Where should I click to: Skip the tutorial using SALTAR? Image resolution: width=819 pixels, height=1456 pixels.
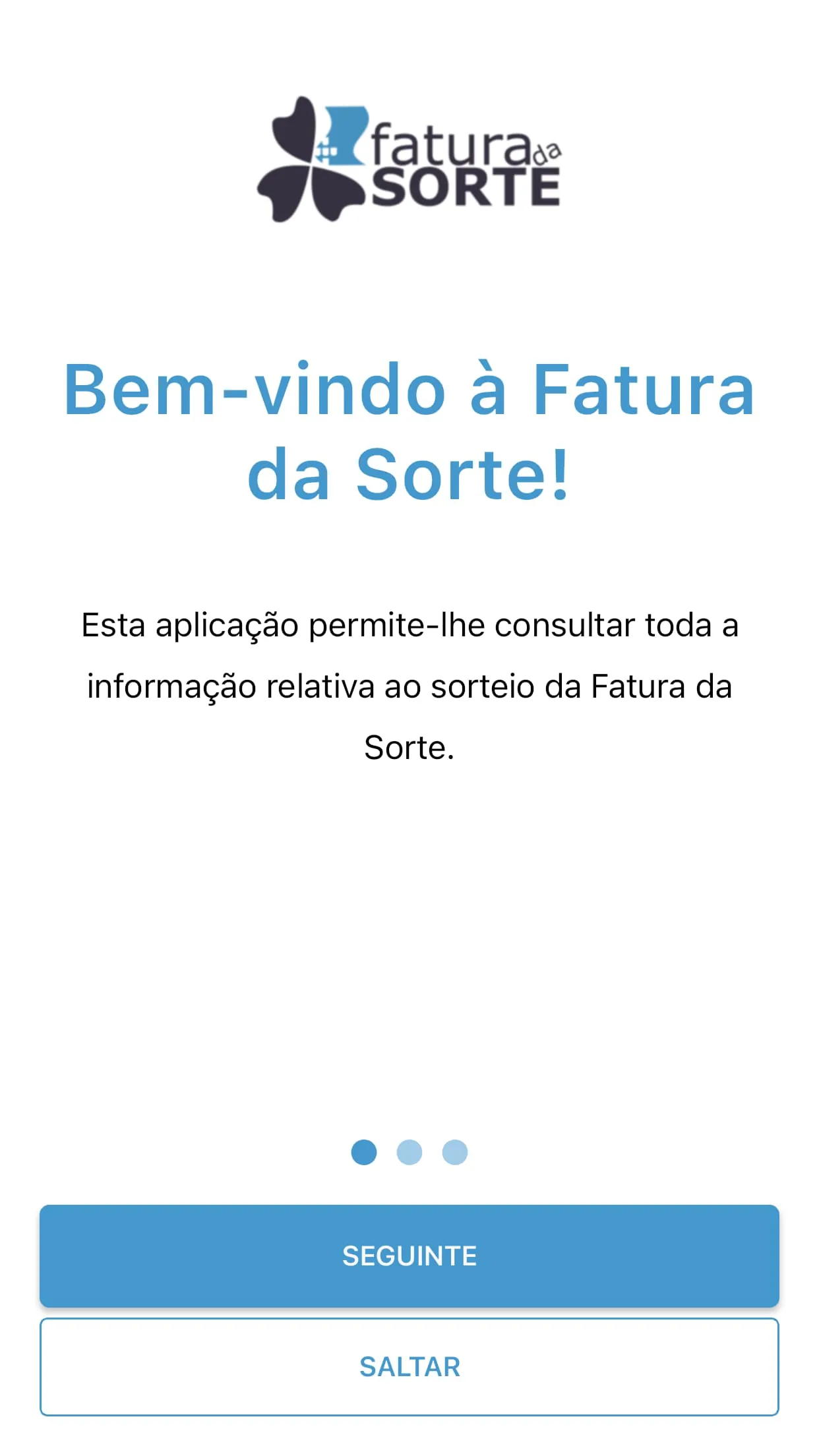[409, 1366]
